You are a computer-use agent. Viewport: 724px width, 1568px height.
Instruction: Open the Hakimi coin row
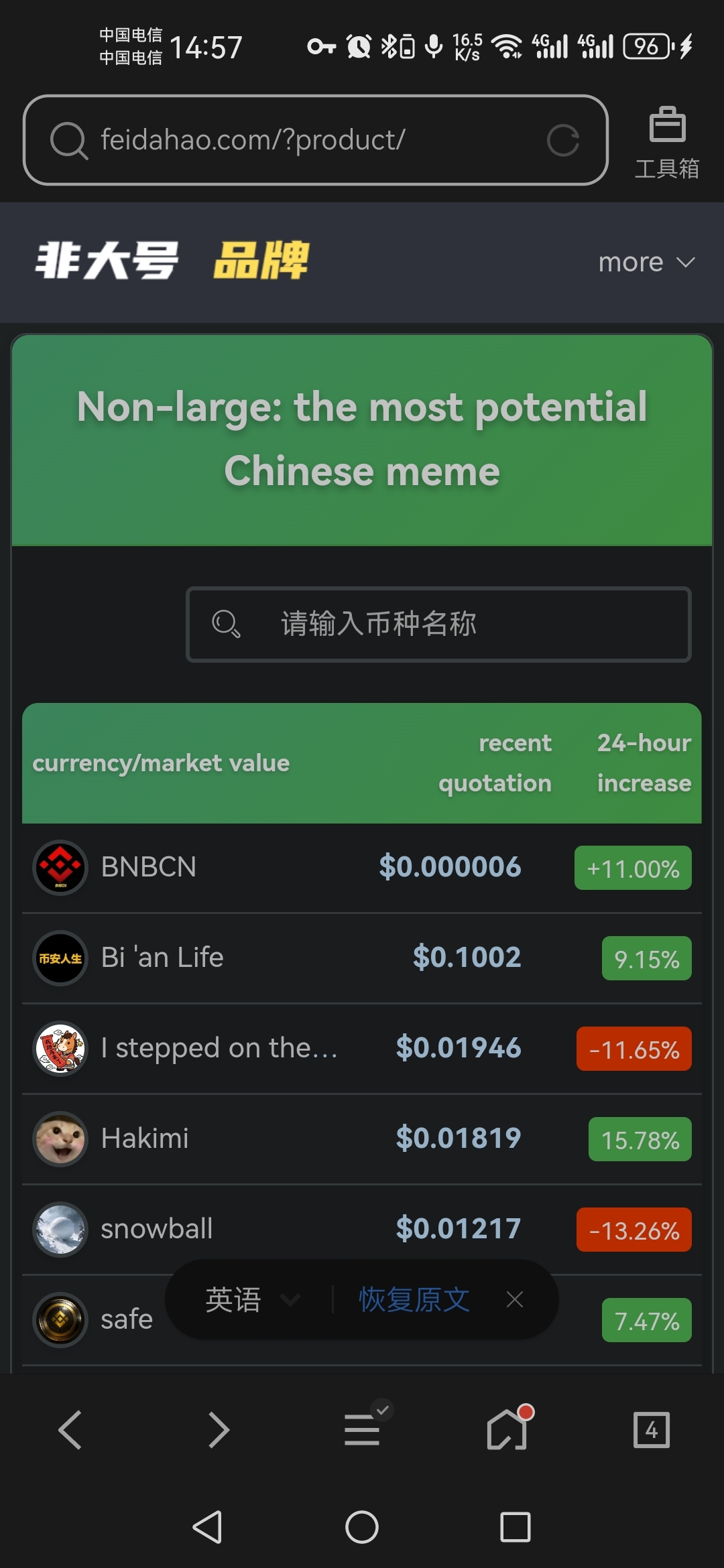coord(362,1138)
